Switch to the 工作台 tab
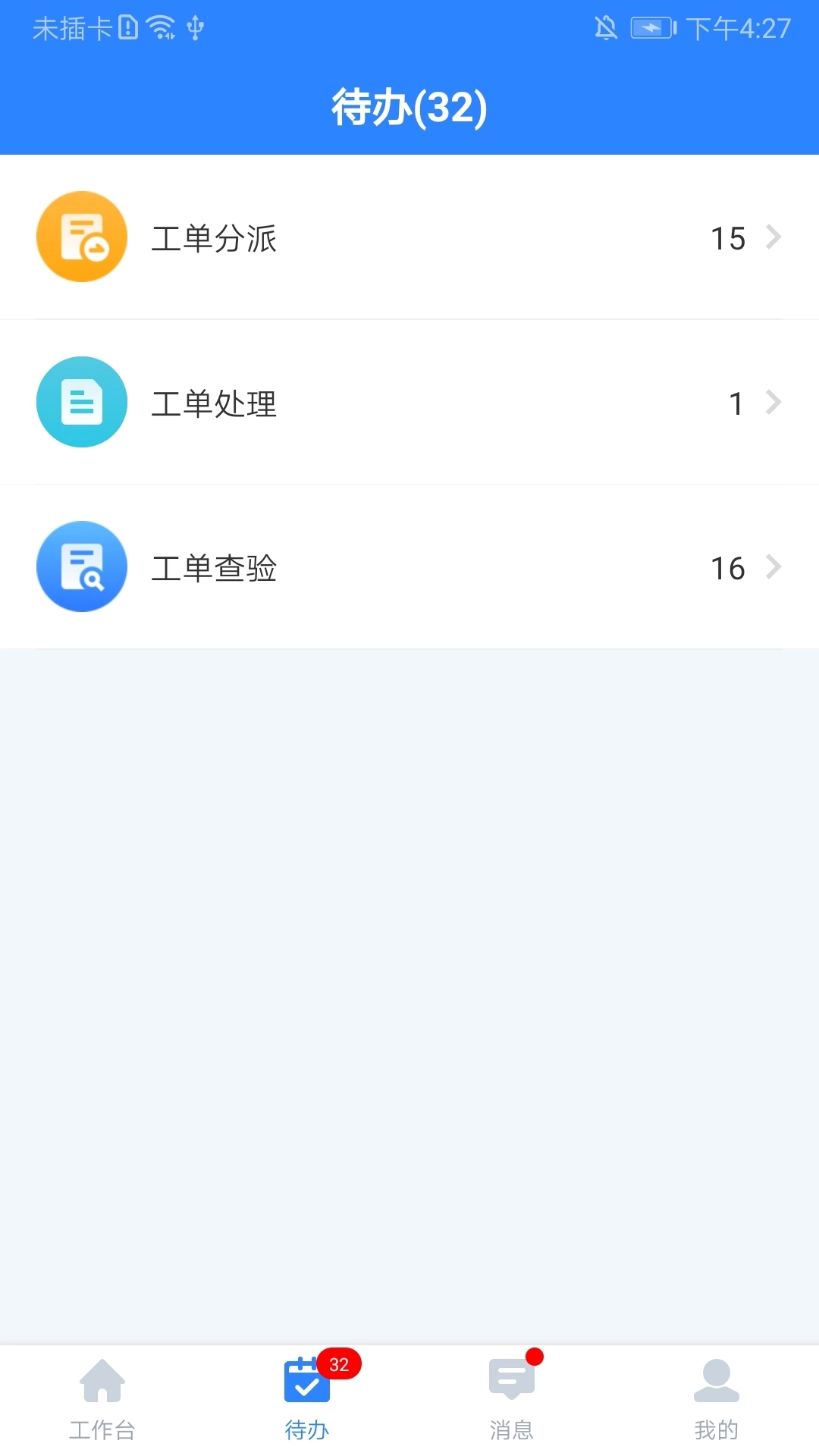Viewport: 819px width, 1456px height. (102, 1403)
